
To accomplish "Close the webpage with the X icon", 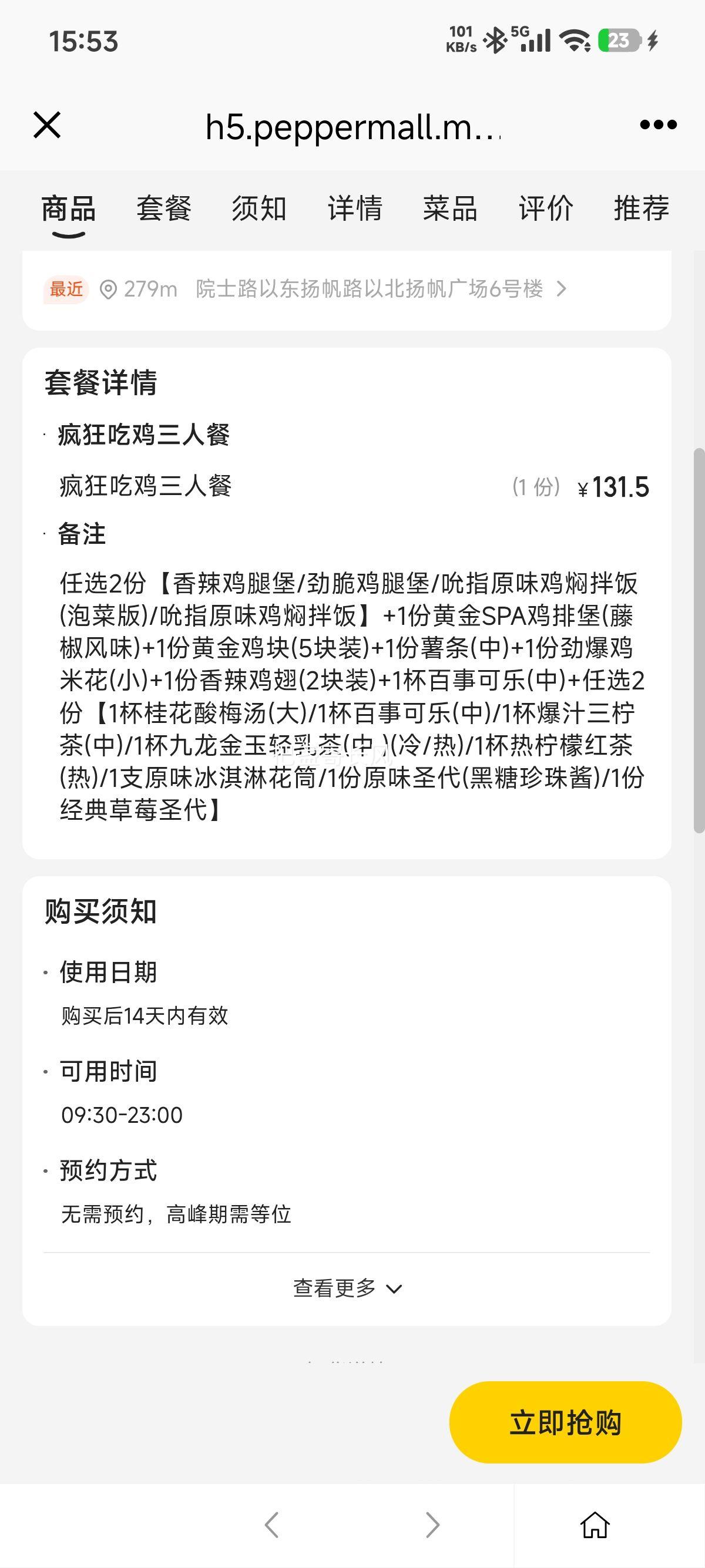I will (x=48, y=125).
